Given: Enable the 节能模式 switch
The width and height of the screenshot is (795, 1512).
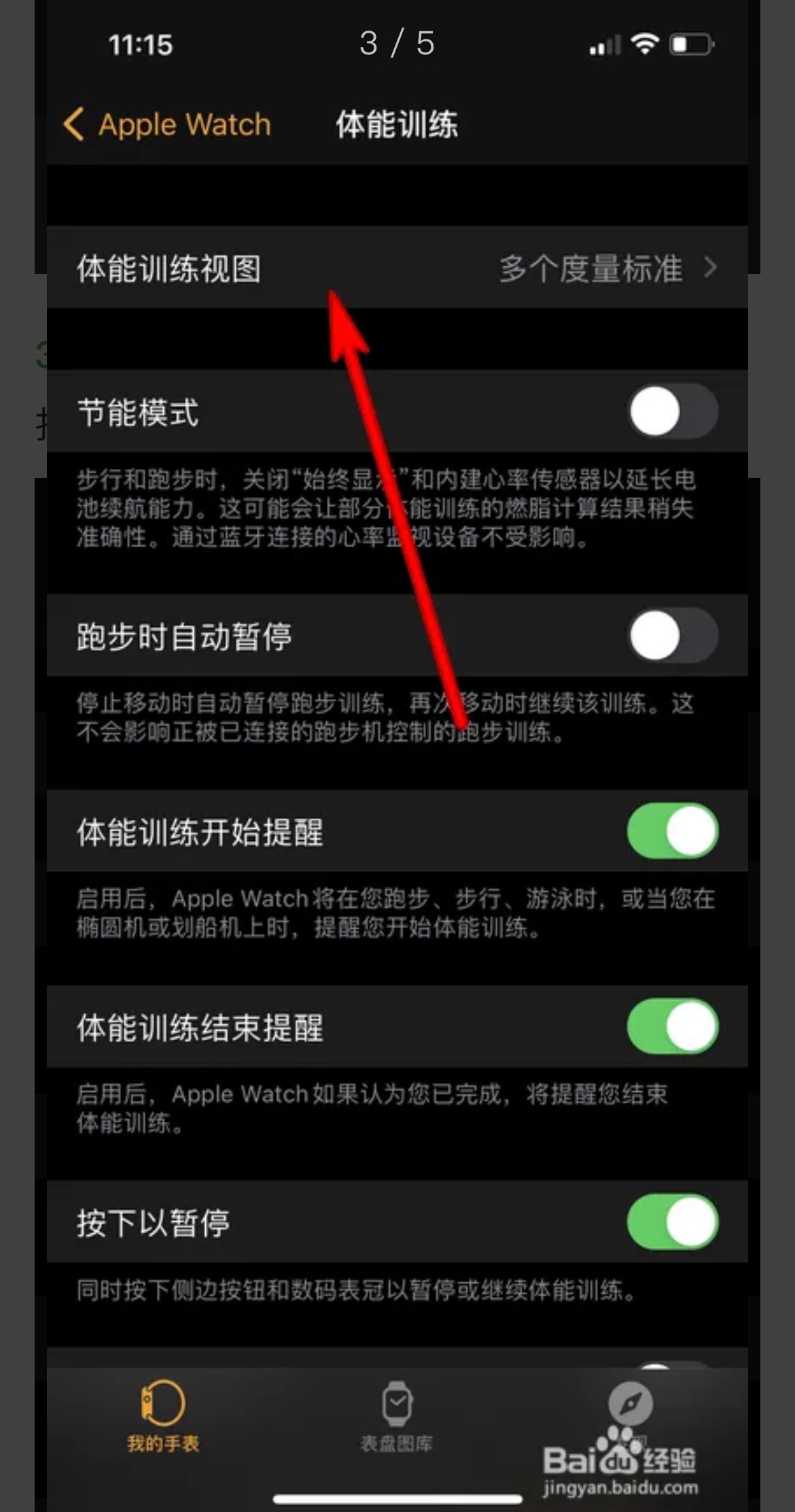Looking at the screenshot, I should coord(672,412).
